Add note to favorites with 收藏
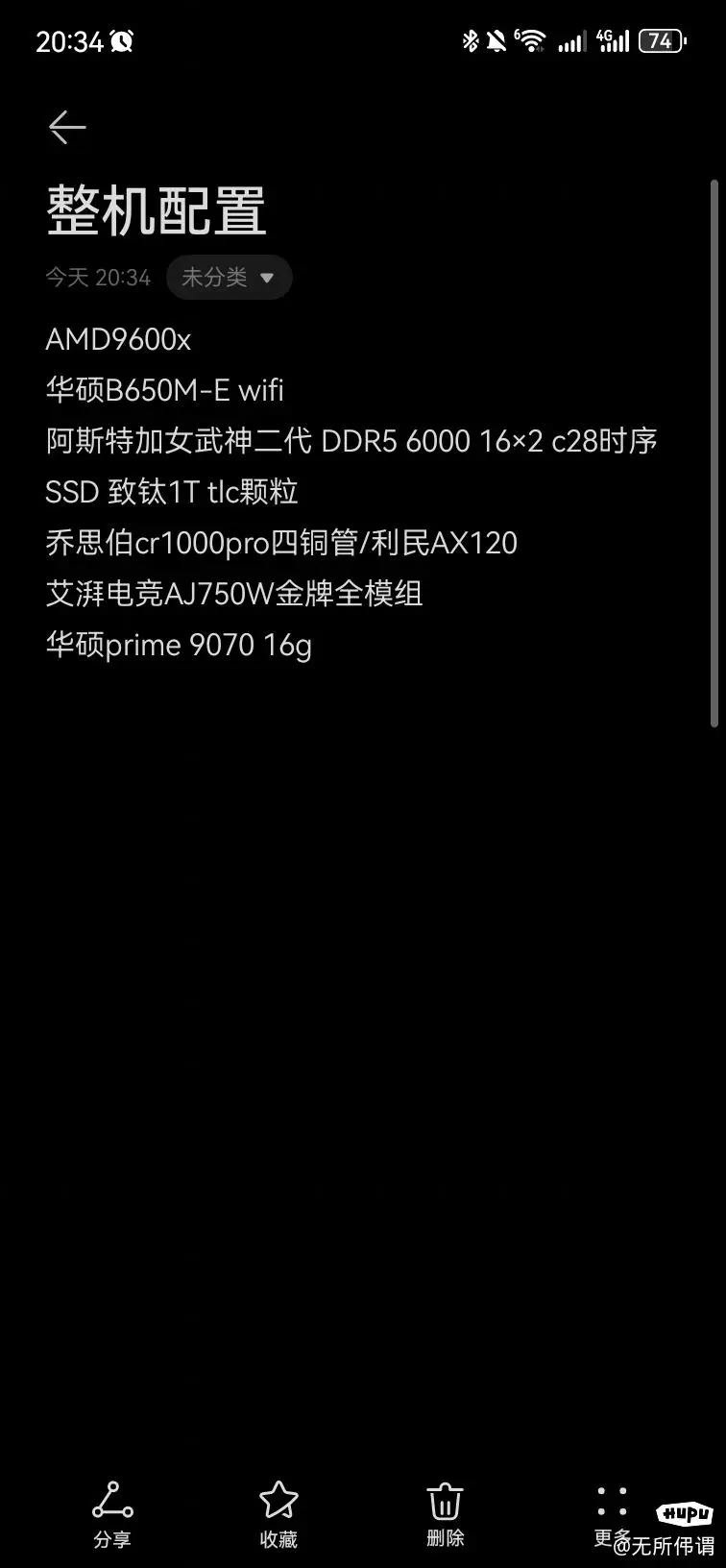726x1568 pixels. (278, 1513)
